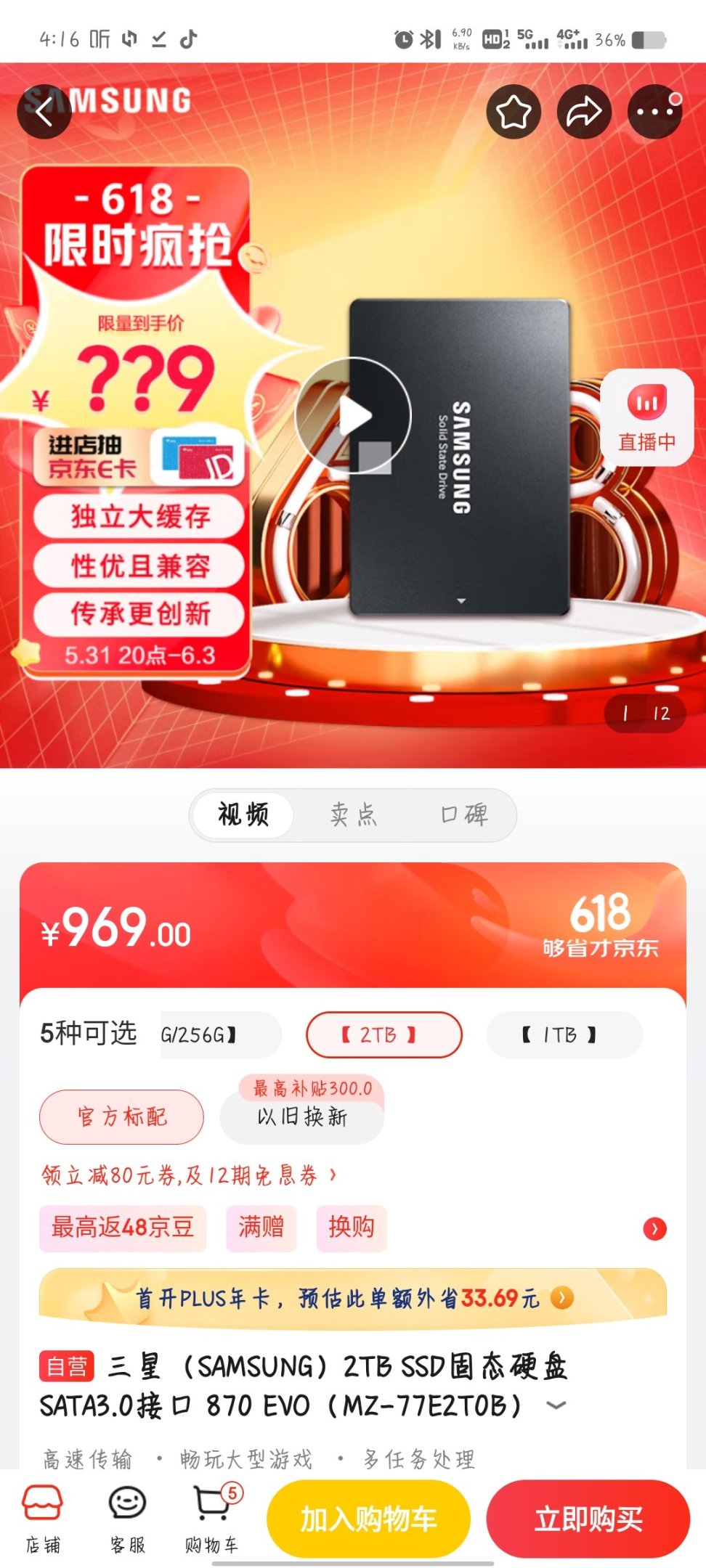Claim the 立减80元券 coupon link
Viewport: 706px width, 1568px height.
pos(189,1175)
